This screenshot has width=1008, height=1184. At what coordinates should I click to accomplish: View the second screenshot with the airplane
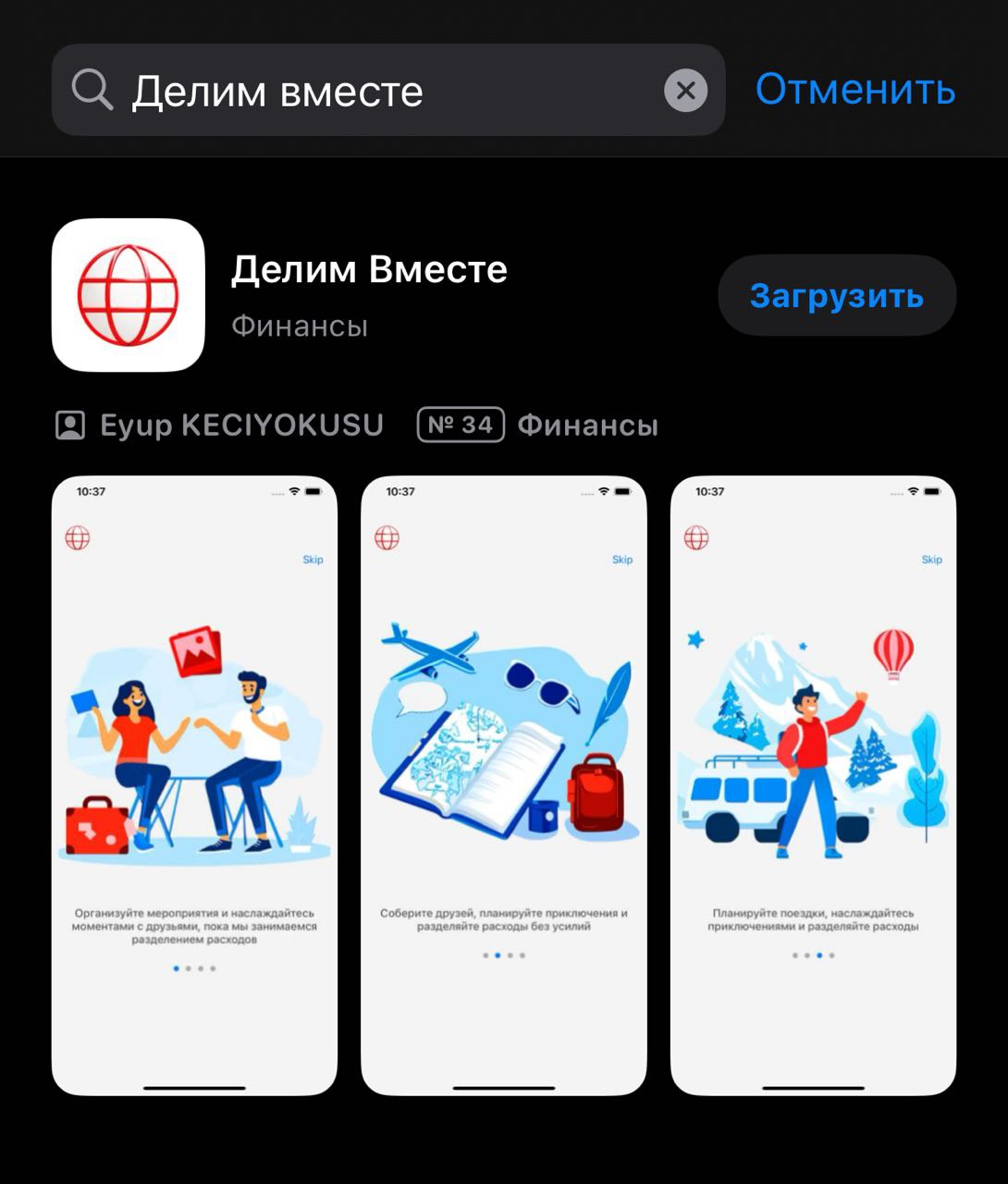(504, 785)
